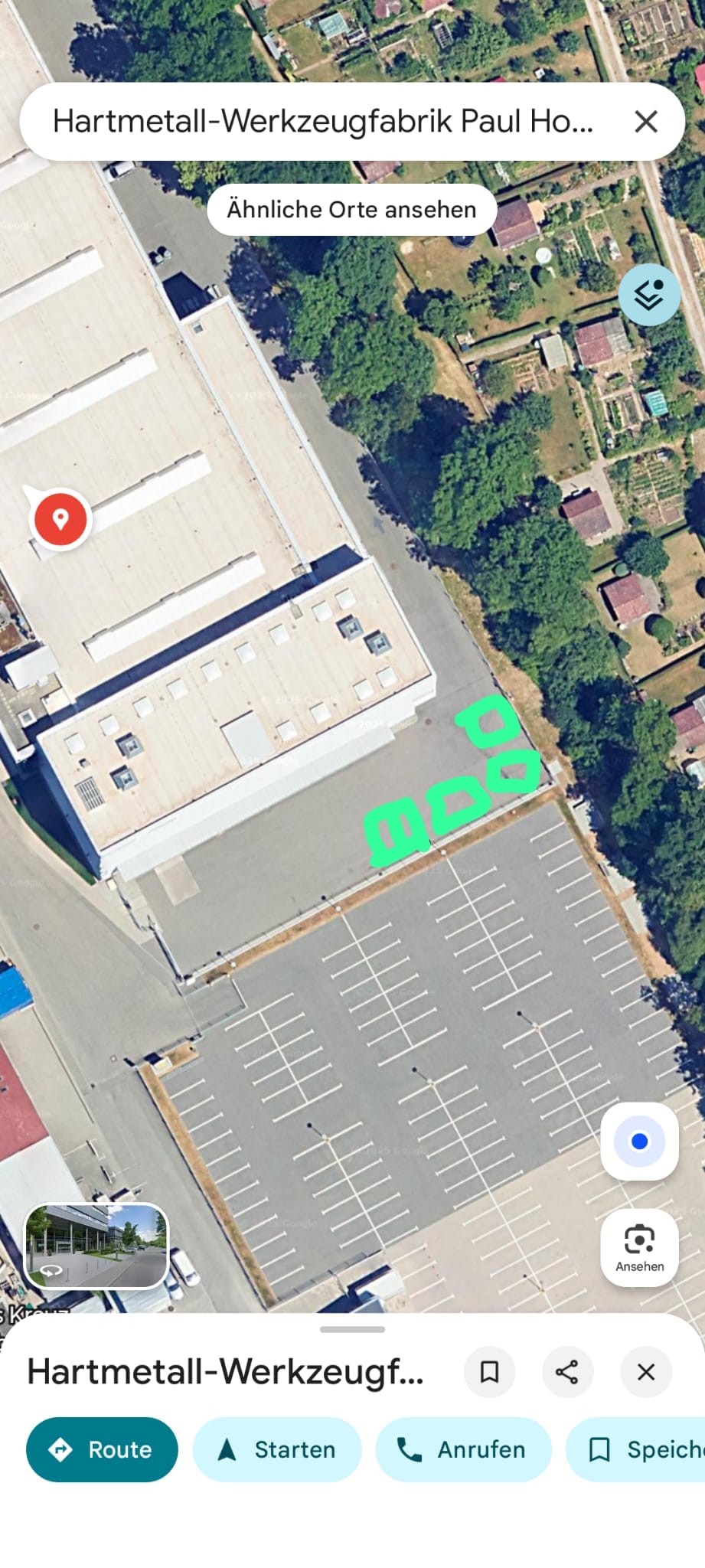Tap the red location pin on map
The height and width of the screenshot is (1568, 705).
(60, 519)
